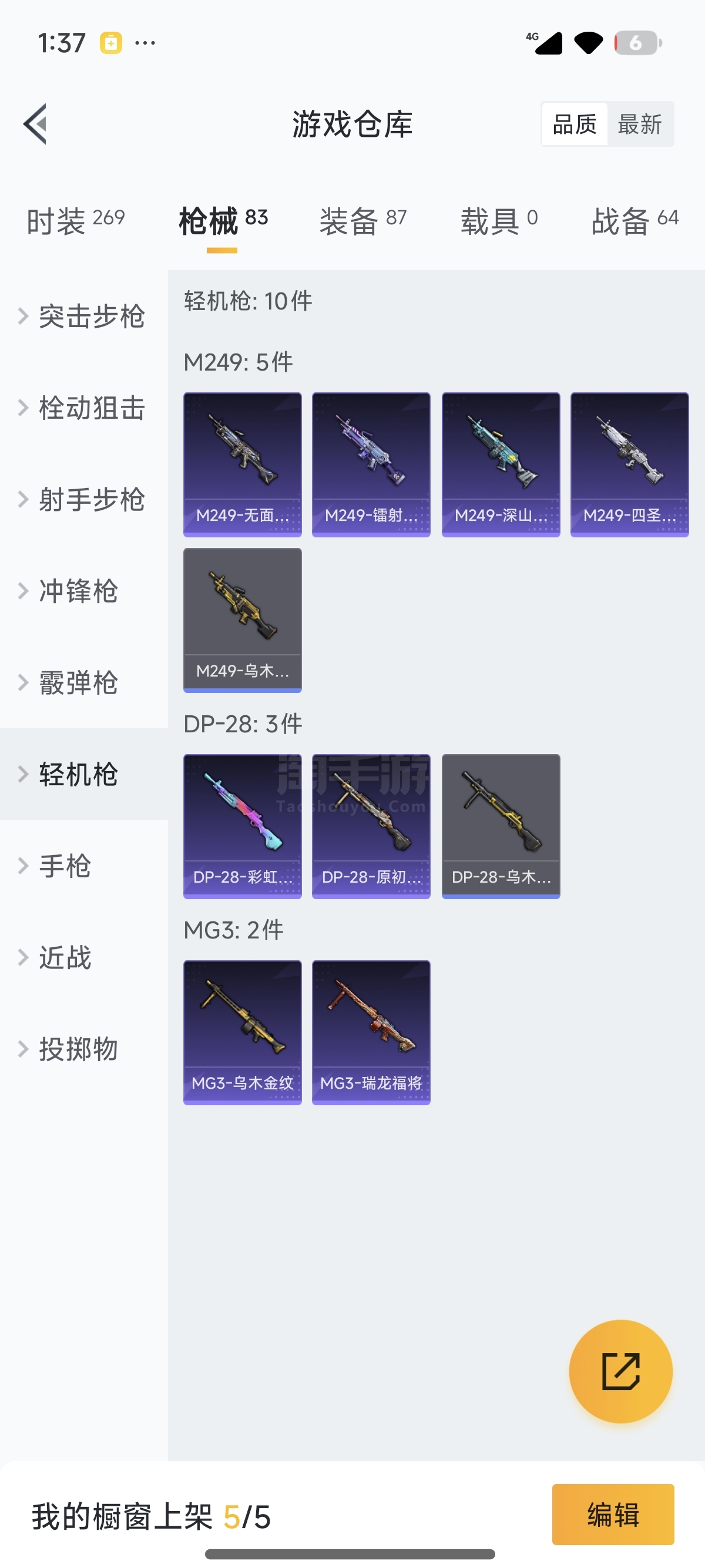
Task: Sort the warehouse by 最新
Action: point(639,124)
